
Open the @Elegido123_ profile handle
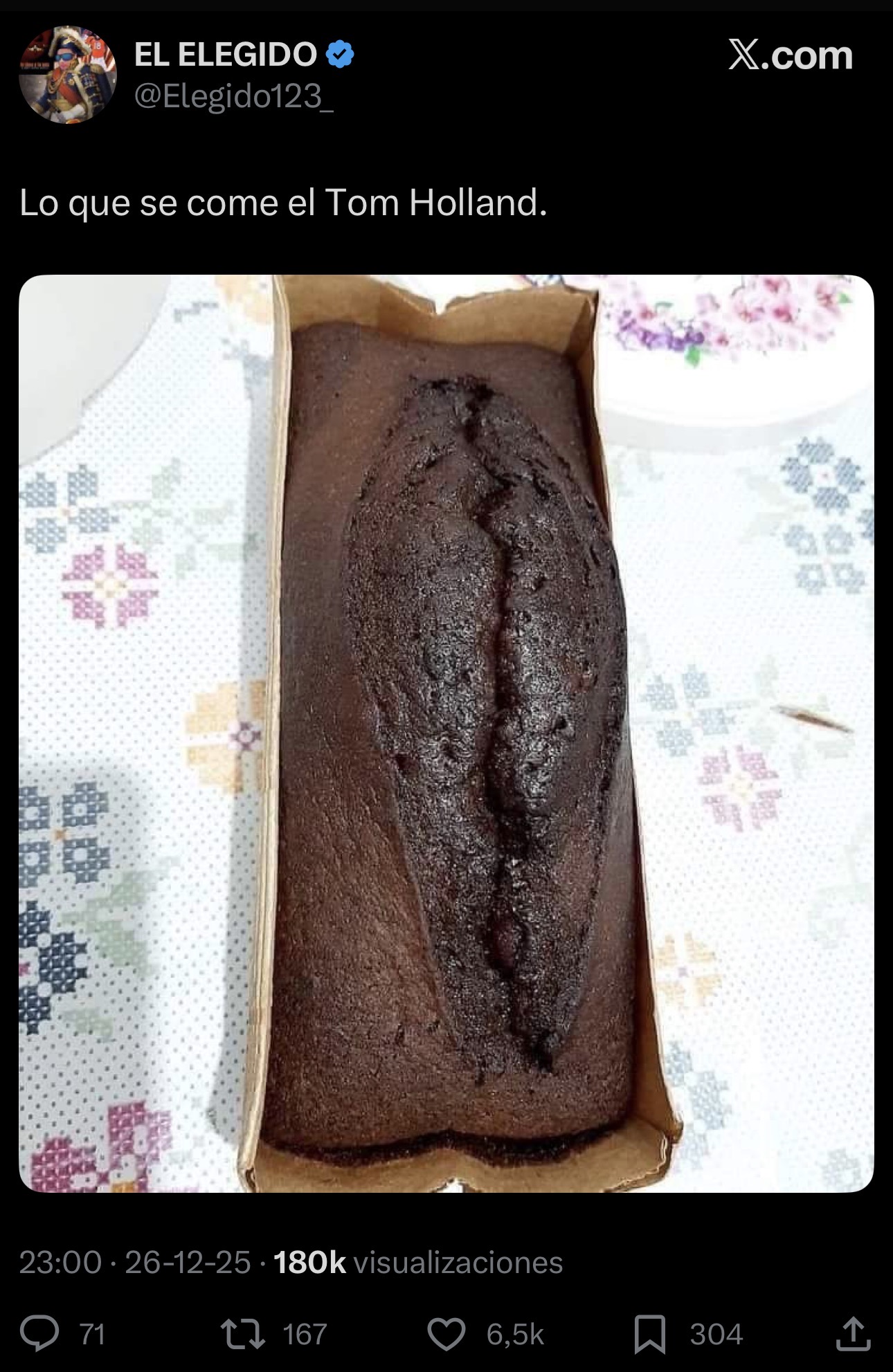click(233, 96)
